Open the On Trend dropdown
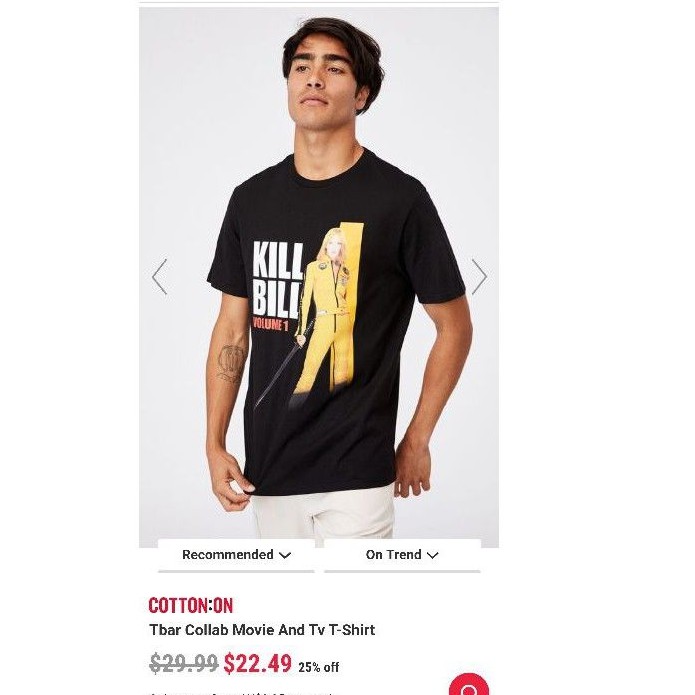 tap(402, 555)
